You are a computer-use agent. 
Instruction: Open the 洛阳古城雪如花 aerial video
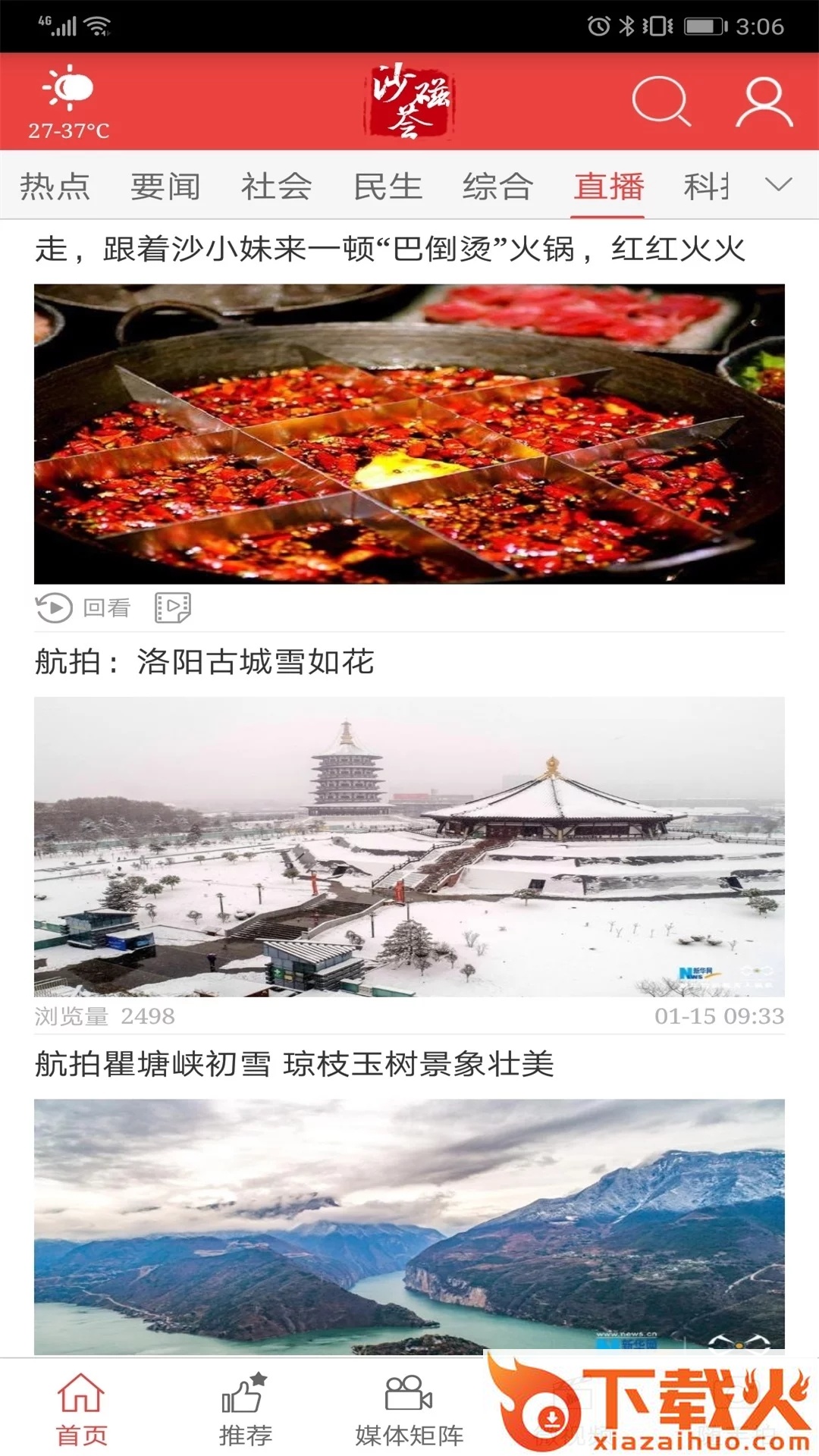(x=409, y=846)
